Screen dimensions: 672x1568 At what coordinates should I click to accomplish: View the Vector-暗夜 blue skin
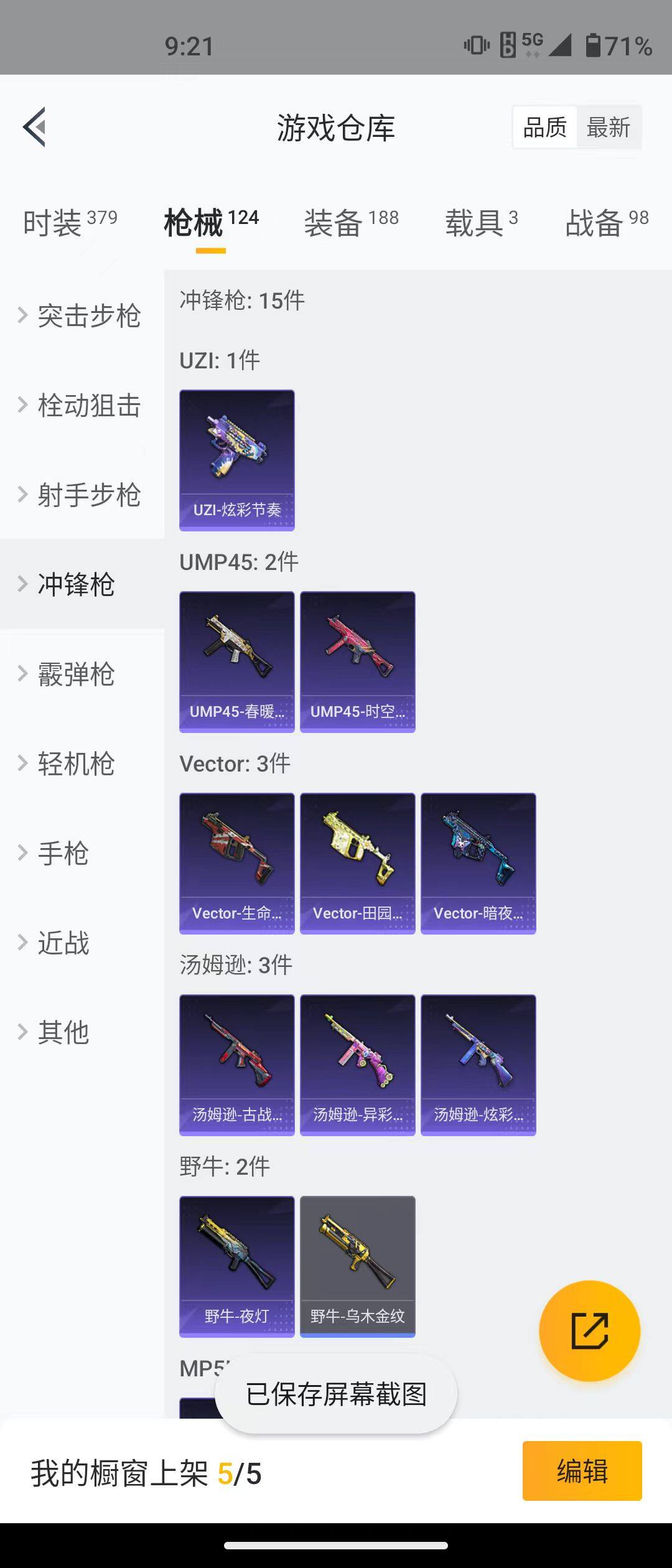coord(478,862)
